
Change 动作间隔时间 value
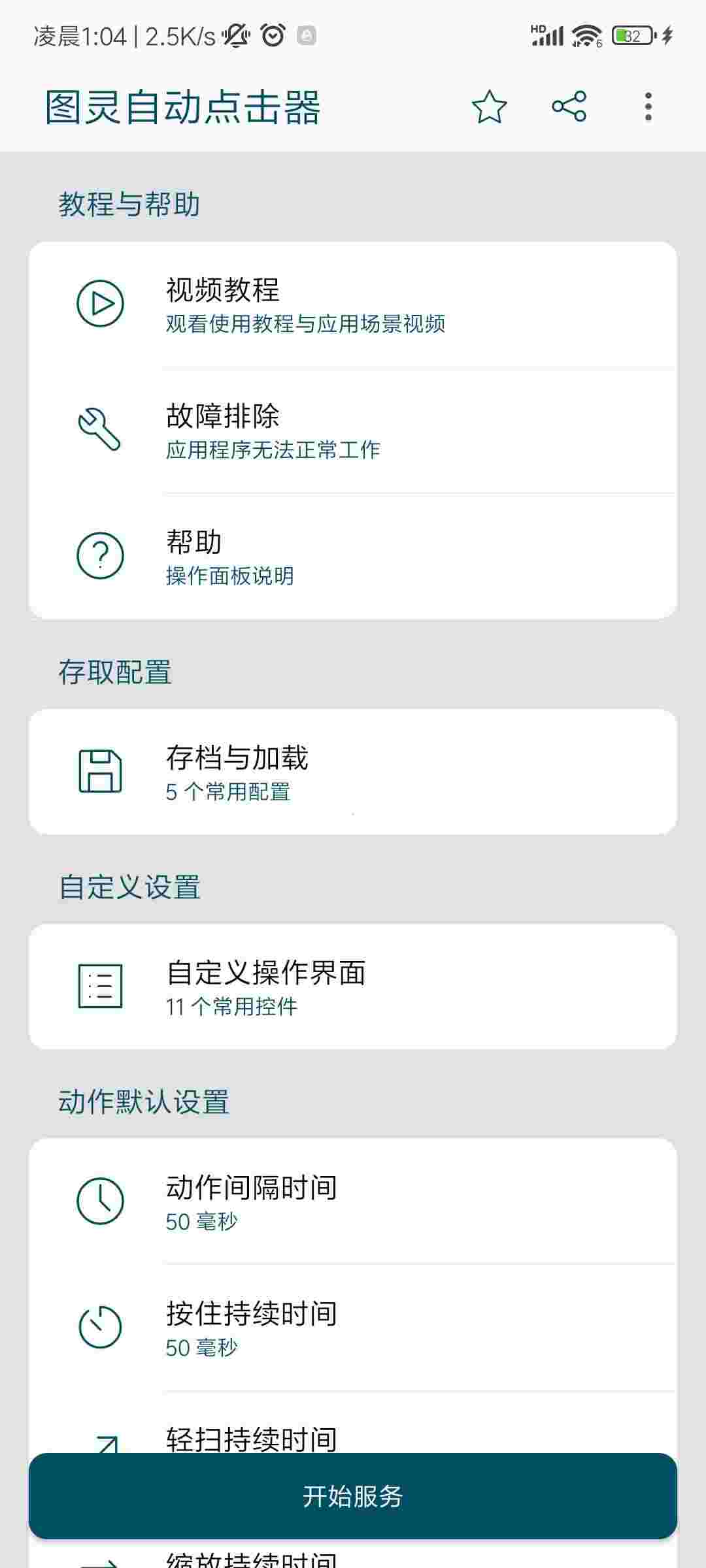pos(353,1201)
